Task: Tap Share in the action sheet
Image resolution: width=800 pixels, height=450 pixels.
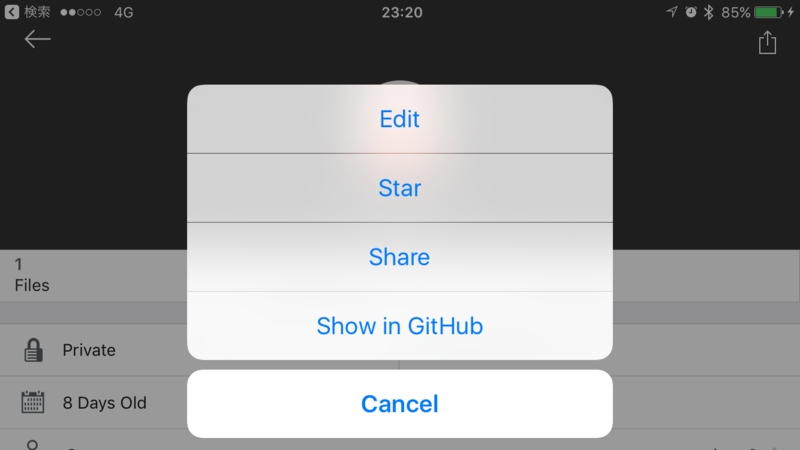Action: [400, 257]
